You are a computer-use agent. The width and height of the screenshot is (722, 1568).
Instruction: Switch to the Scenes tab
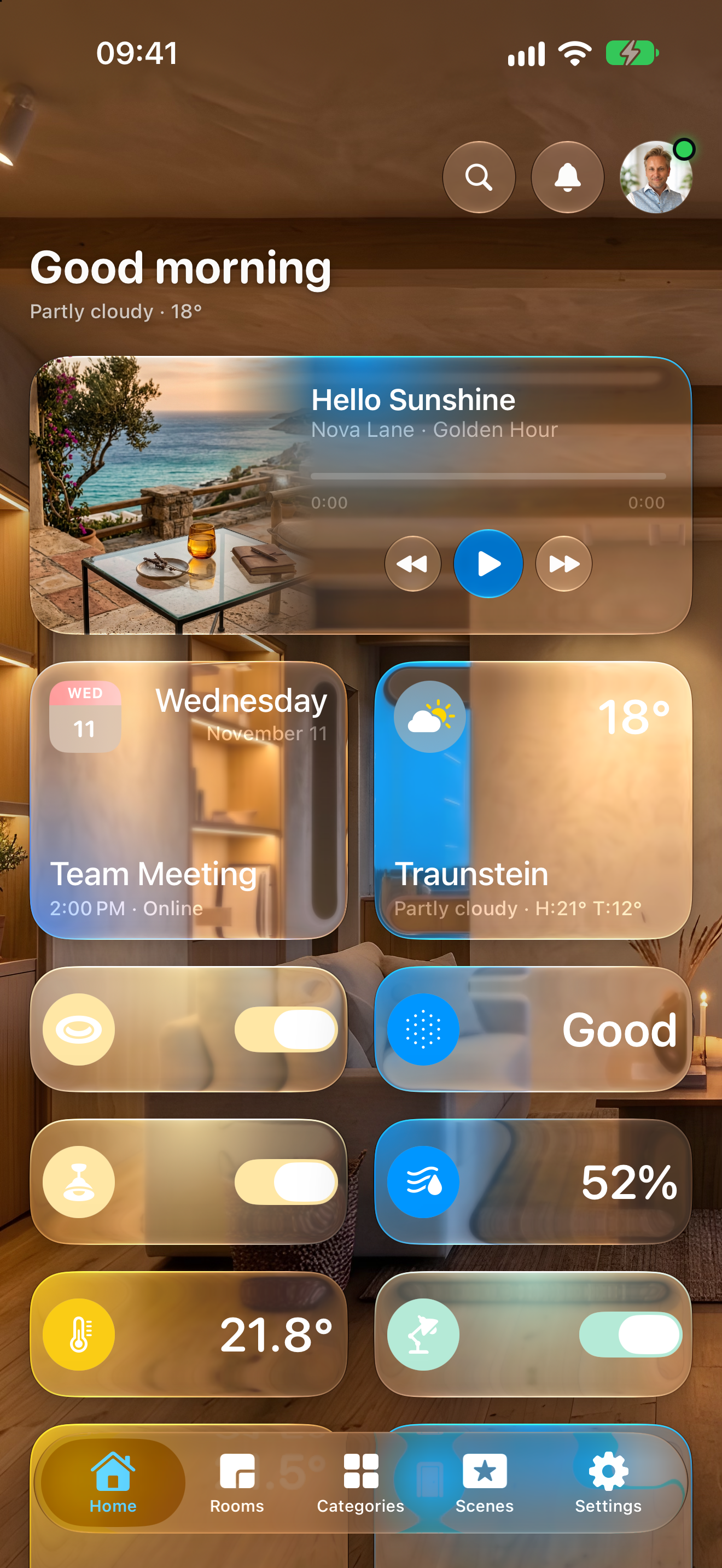click(485, 1483)
